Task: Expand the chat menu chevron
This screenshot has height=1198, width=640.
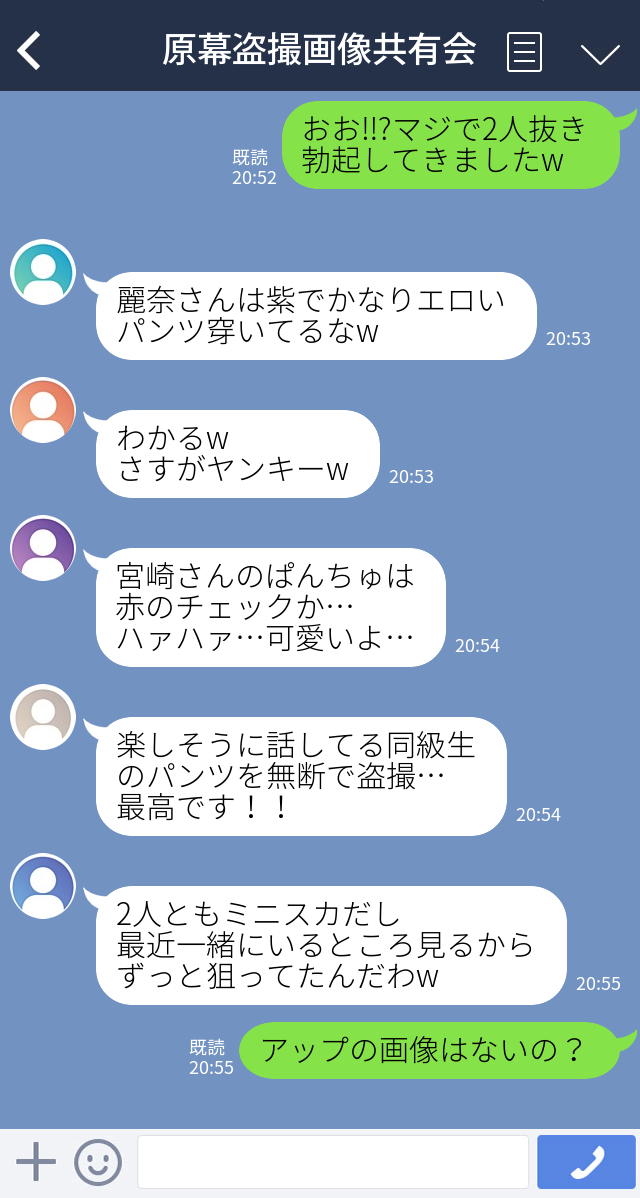Action: tap(600, 54)
